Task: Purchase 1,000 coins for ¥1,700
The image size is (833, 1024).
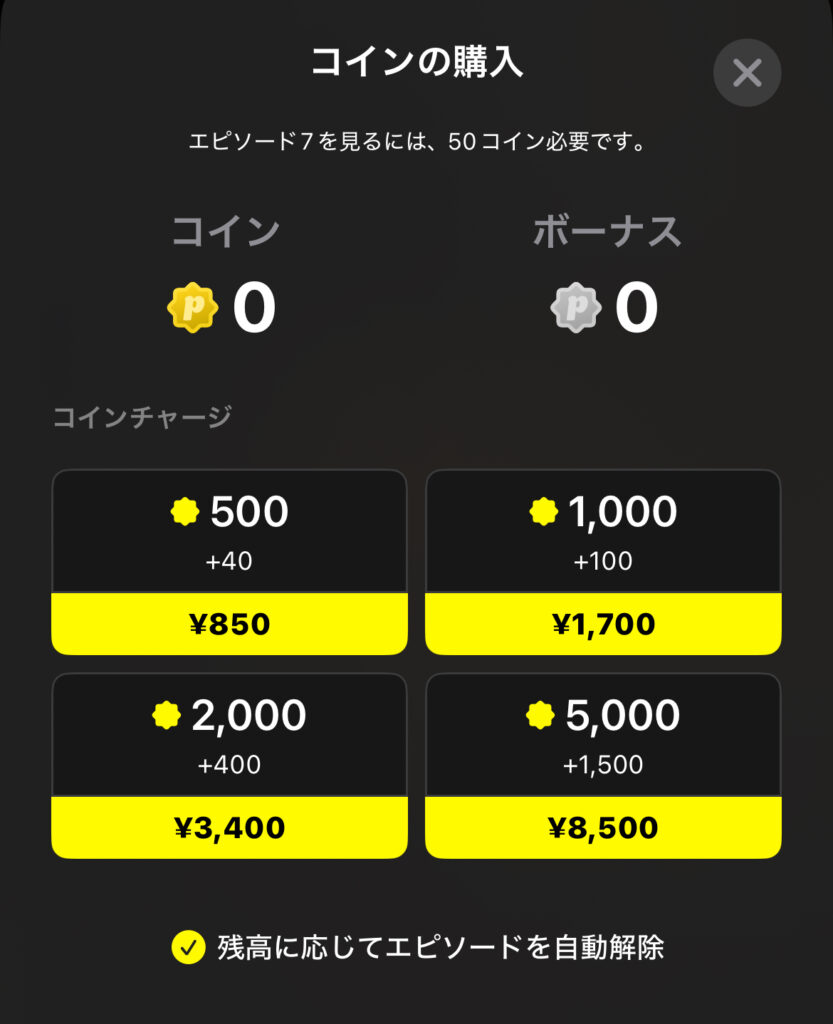Action: click(x=603, y=623)
